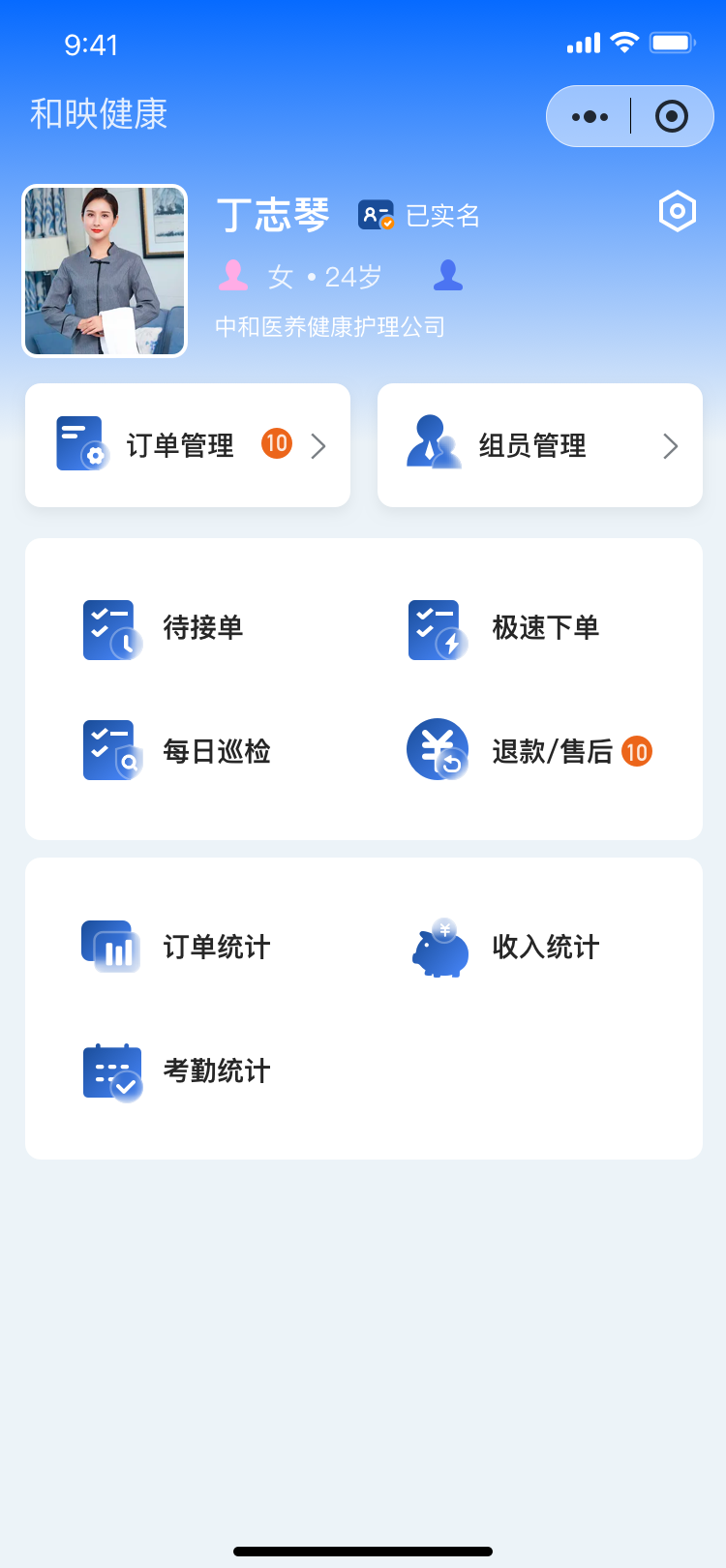
Task: Open the hexagon settings icon
Action: pyautogui.click(x=677, y=211)
